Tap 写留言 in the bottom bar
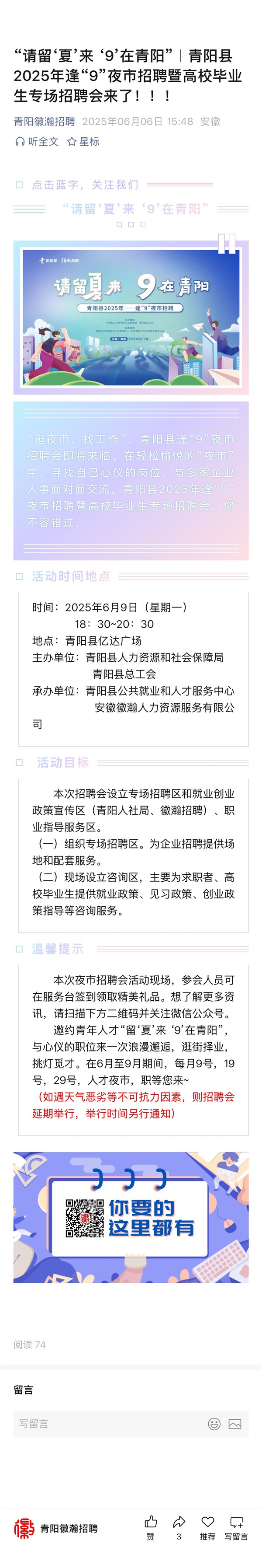This screenshot has height=1568, width=262. [237, 1527]
